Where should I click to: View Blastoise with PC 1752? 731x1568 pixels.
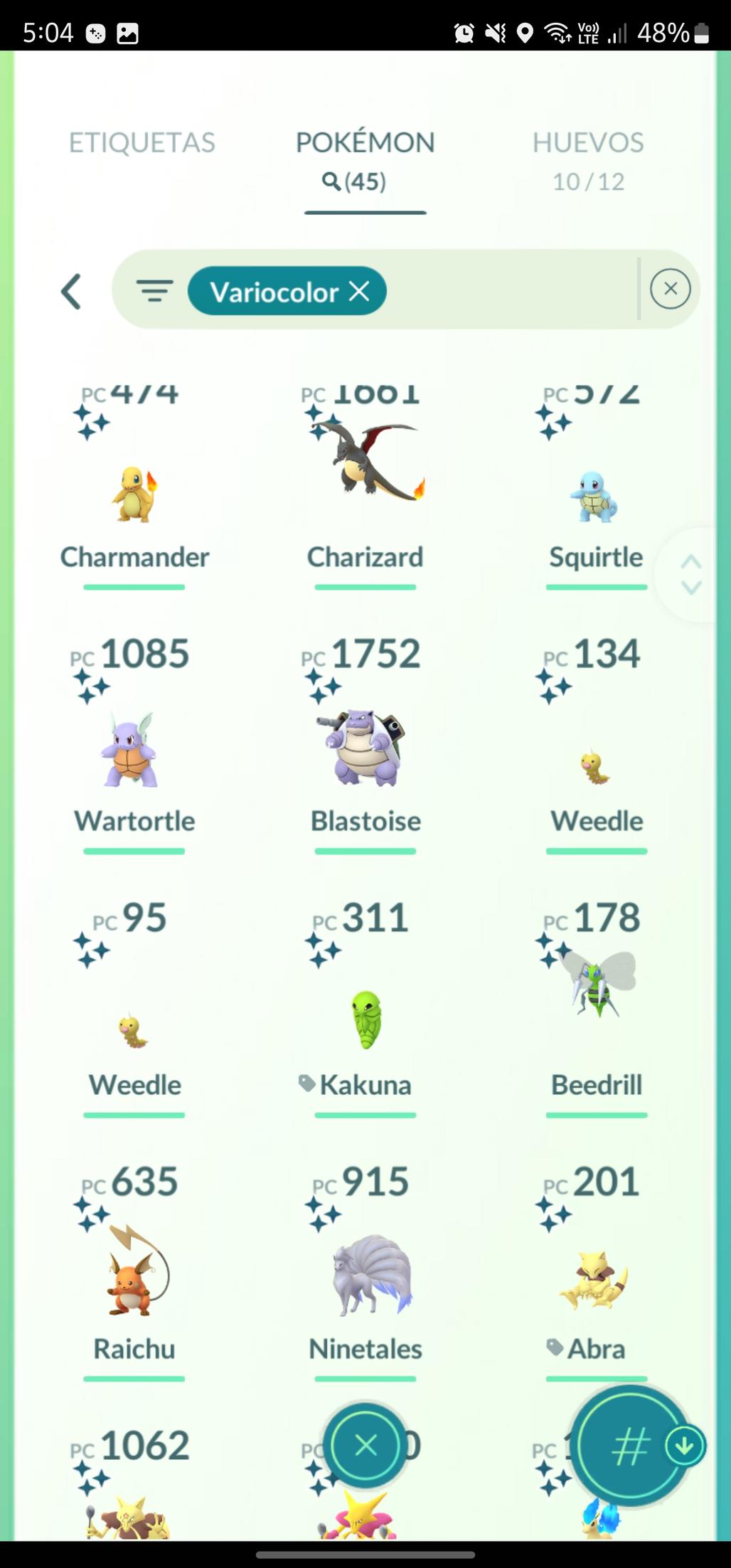[x=365, y=747]
